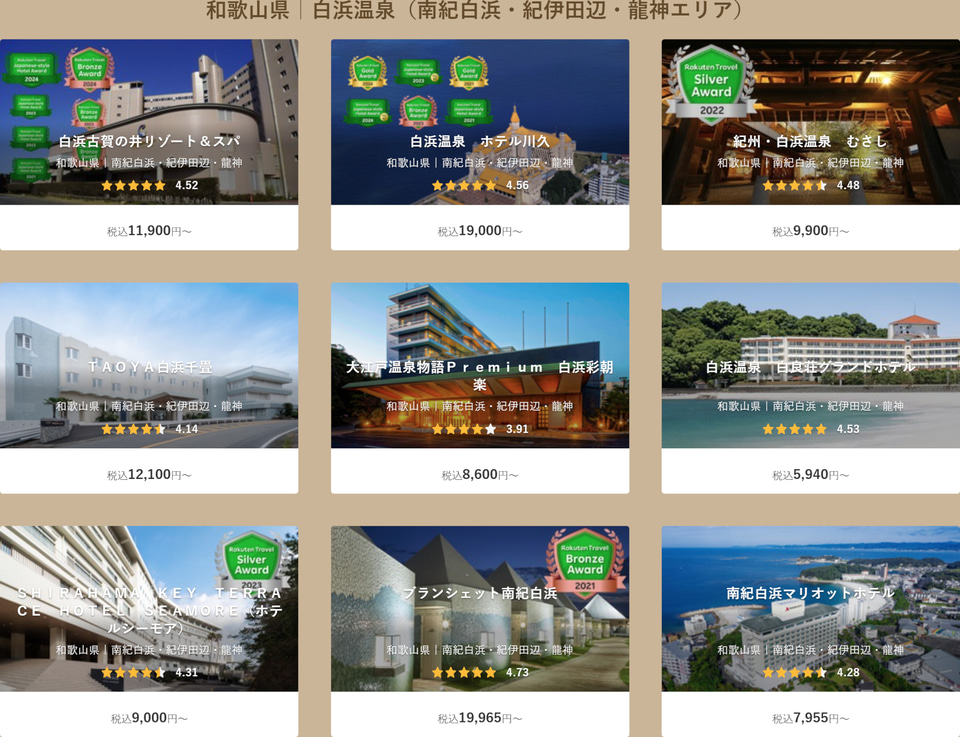The height and width of the screenshot is (737, 960).
Task: Open 大江戸温泉物語Premium 白浜彩朝楽 card
Action: 480,387
